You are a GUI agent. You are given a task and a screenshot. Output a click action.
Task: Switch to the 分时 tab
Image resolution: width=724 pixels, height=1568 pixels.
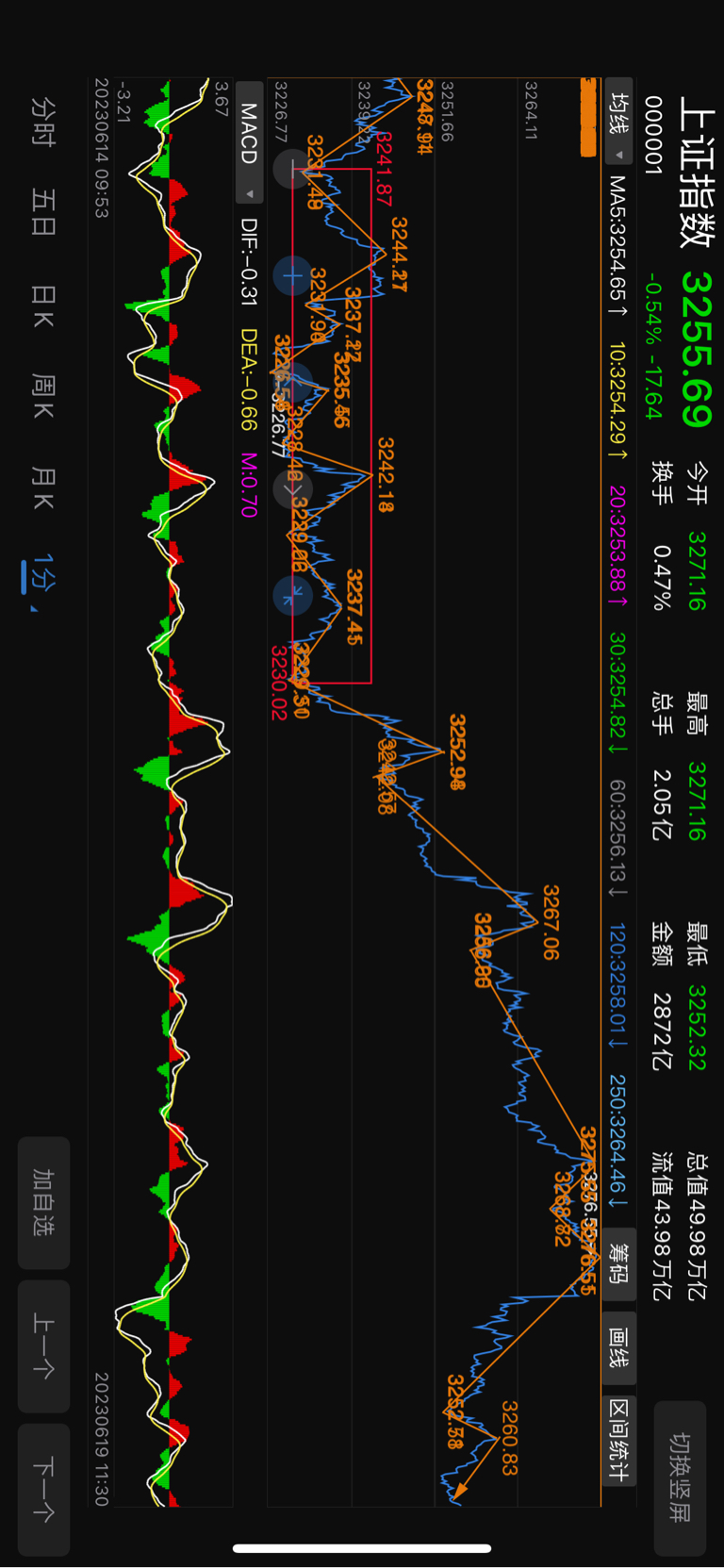pyautogui.click(x=43, y=122)
